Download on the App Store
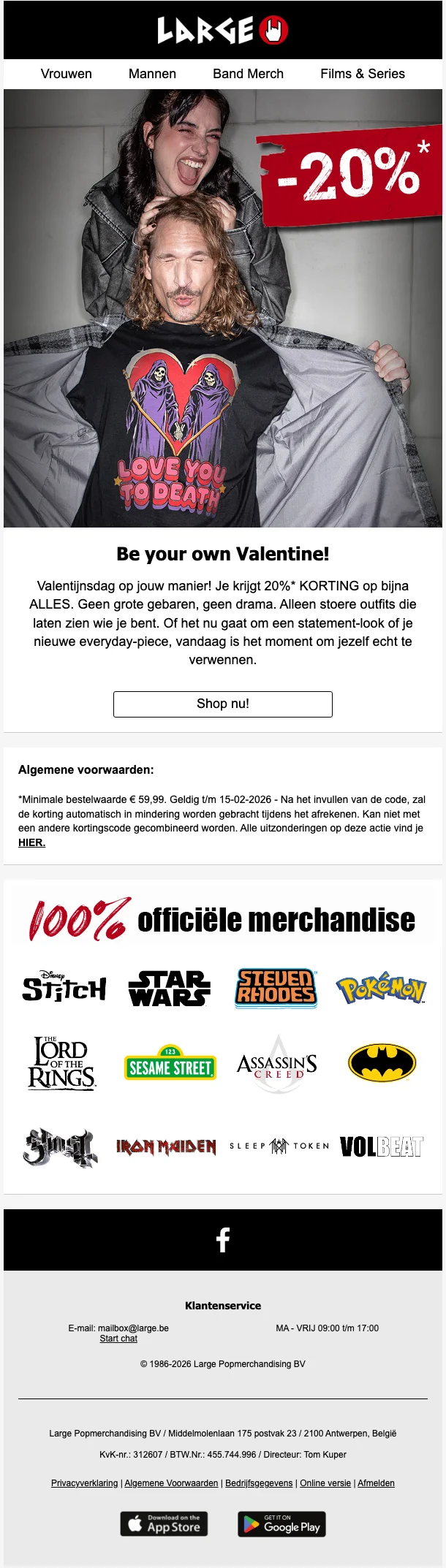The height and width of the screenshot is (1568, 446). tap(165, 1524)
